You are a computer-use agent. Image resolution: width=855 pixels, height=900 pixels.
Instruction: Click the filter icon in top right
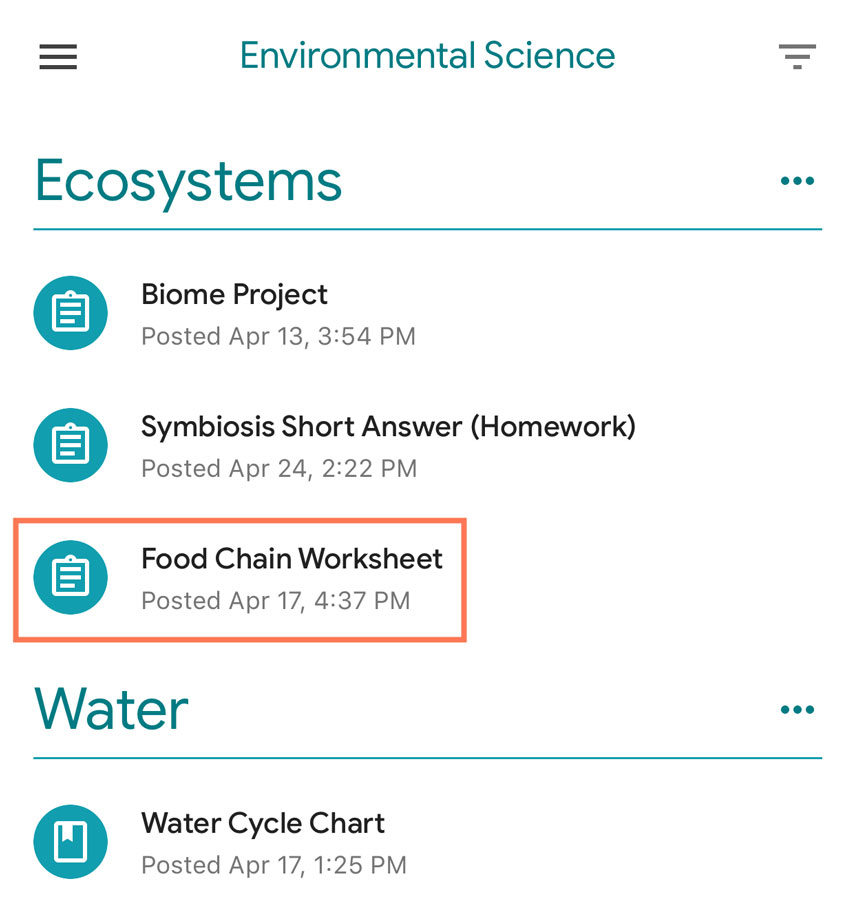point(797,57)
